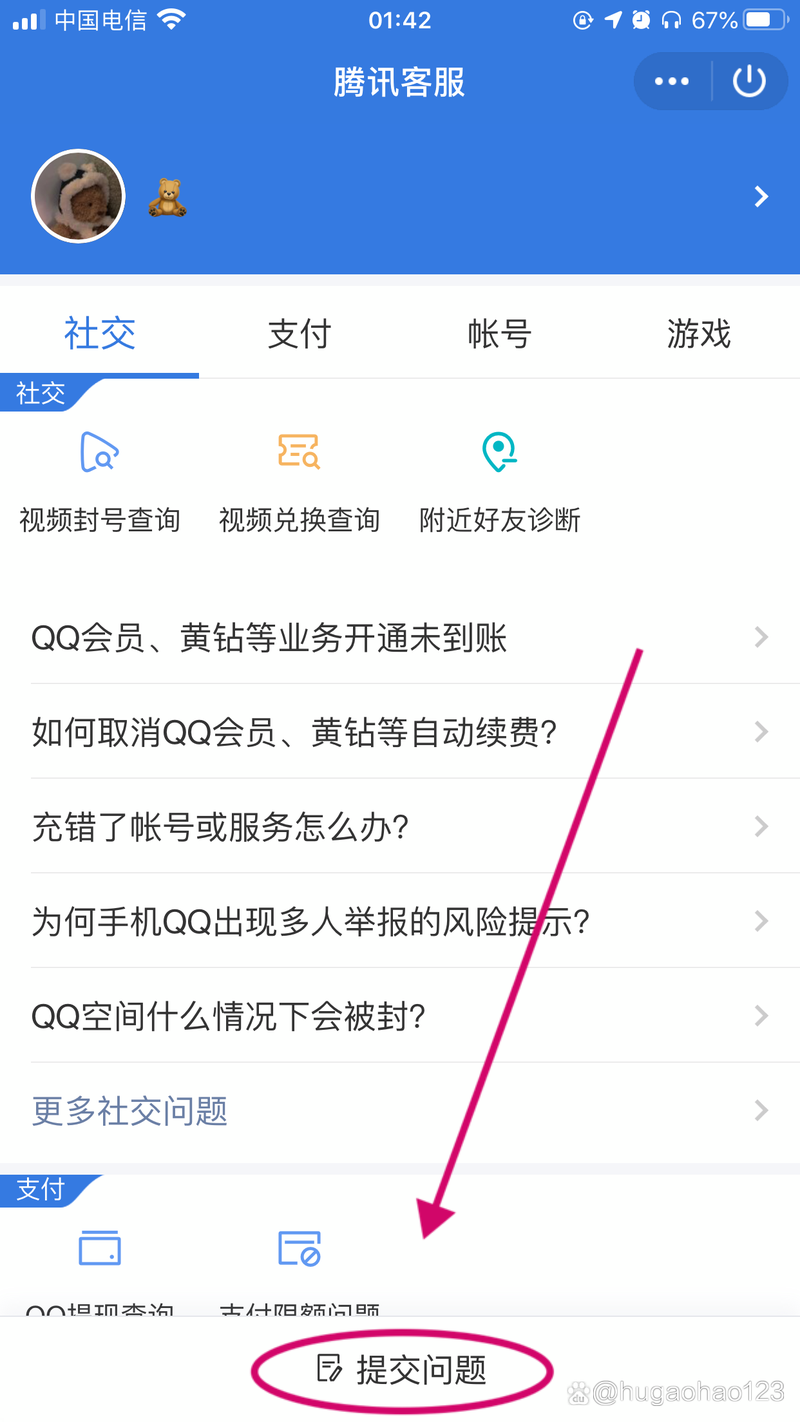Click the 更多社交问题 link
800x1422 pixels.
click(129, 1110)
